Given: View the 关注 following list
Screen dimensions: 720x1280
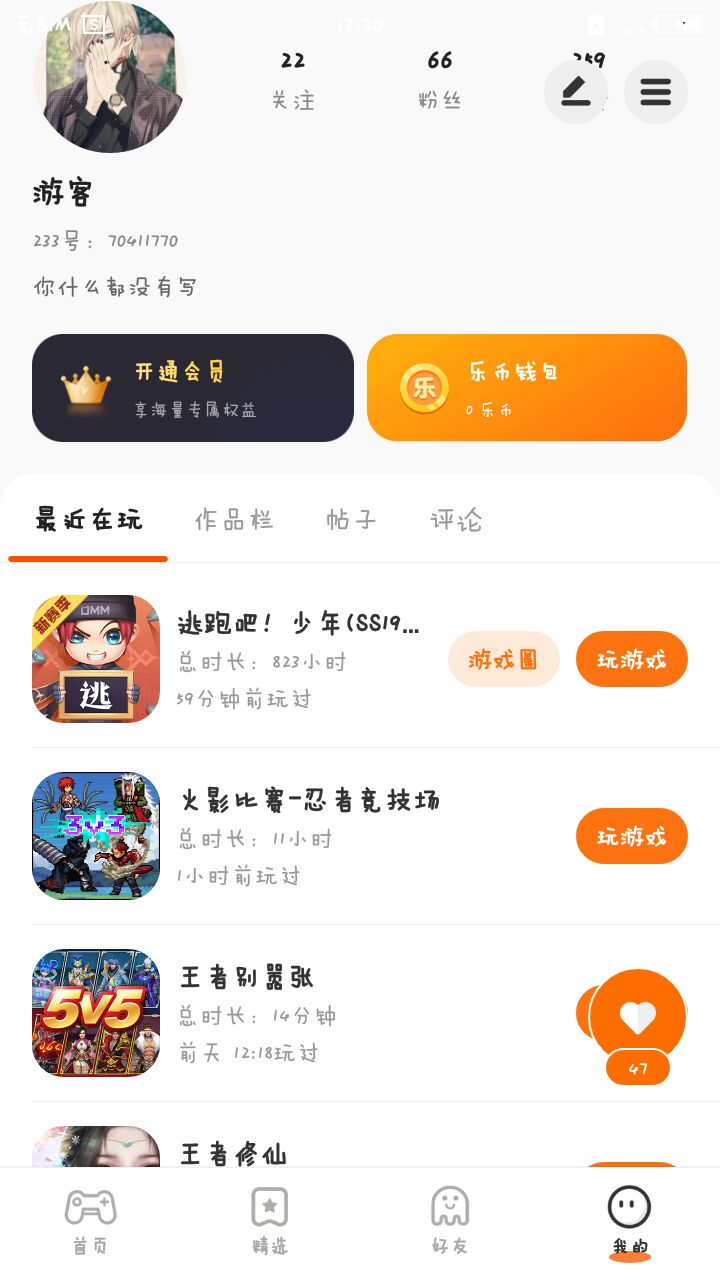Looking at the screenshot, I should coord(293,79).
